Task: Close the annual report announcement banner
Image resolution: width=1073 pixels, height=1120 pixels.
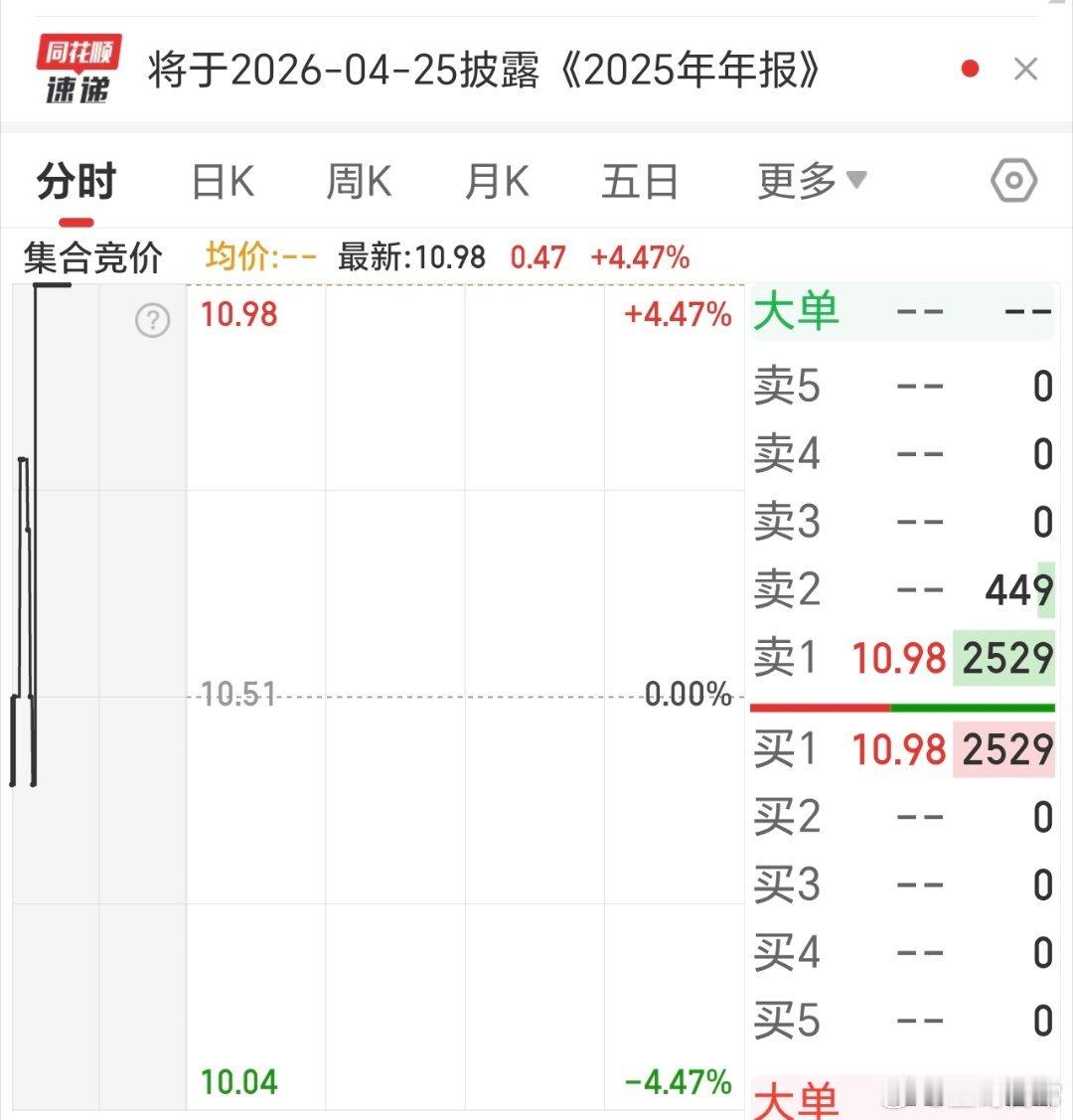Action: 1025,69
